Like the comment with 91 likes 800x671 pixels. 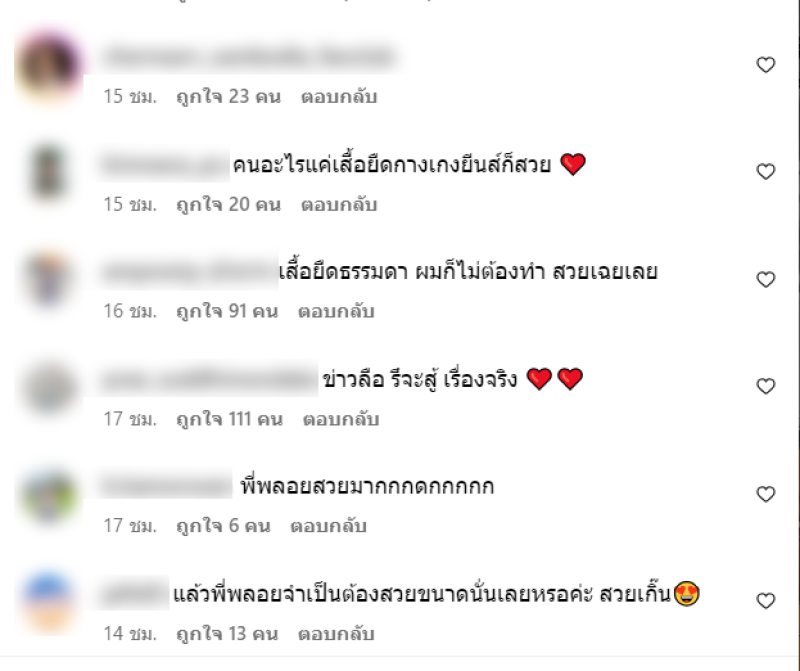point(765,279)
